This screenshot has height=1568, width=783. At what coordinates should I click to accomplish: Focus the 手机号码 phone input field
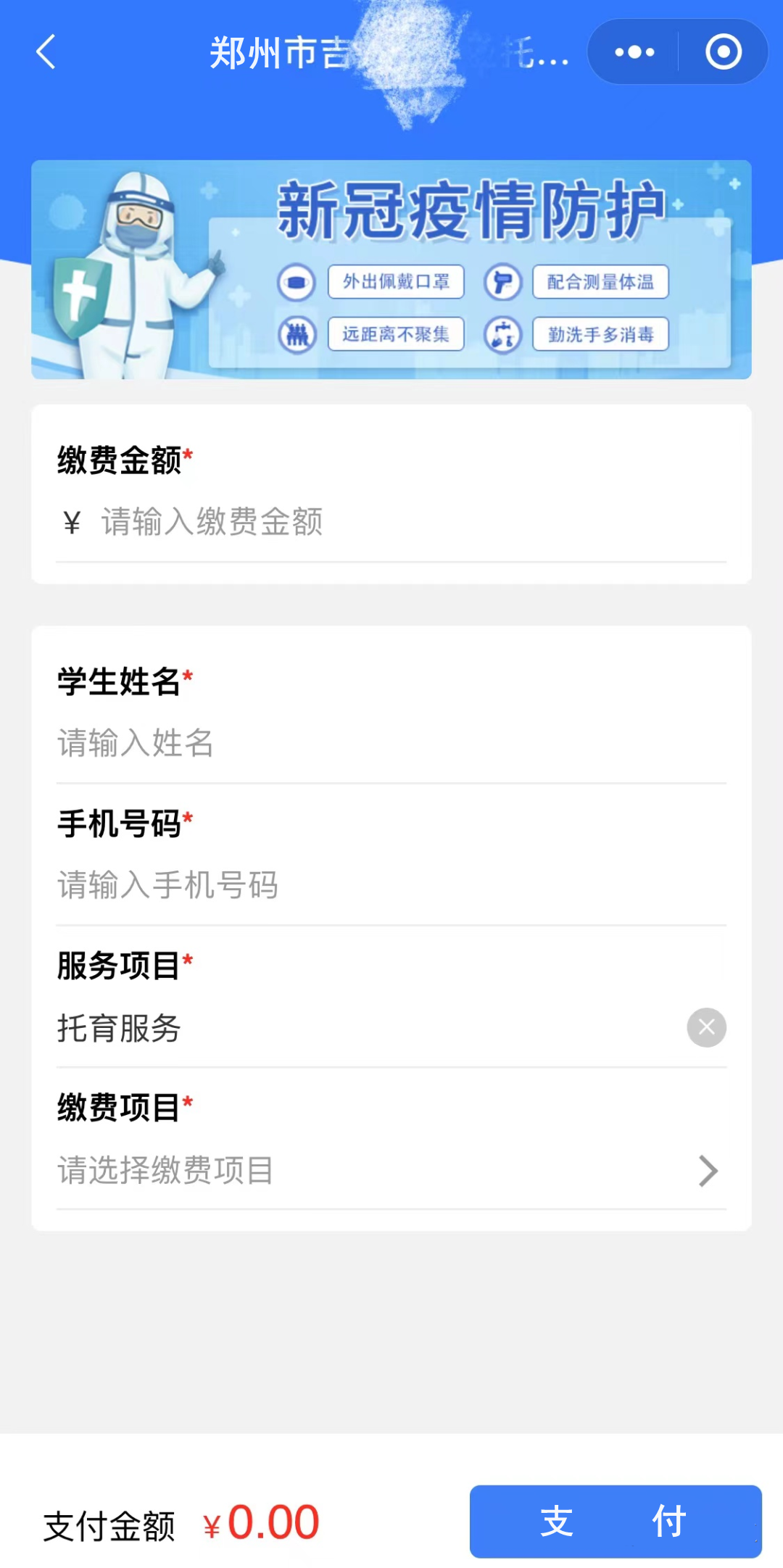tap(290, 884)
